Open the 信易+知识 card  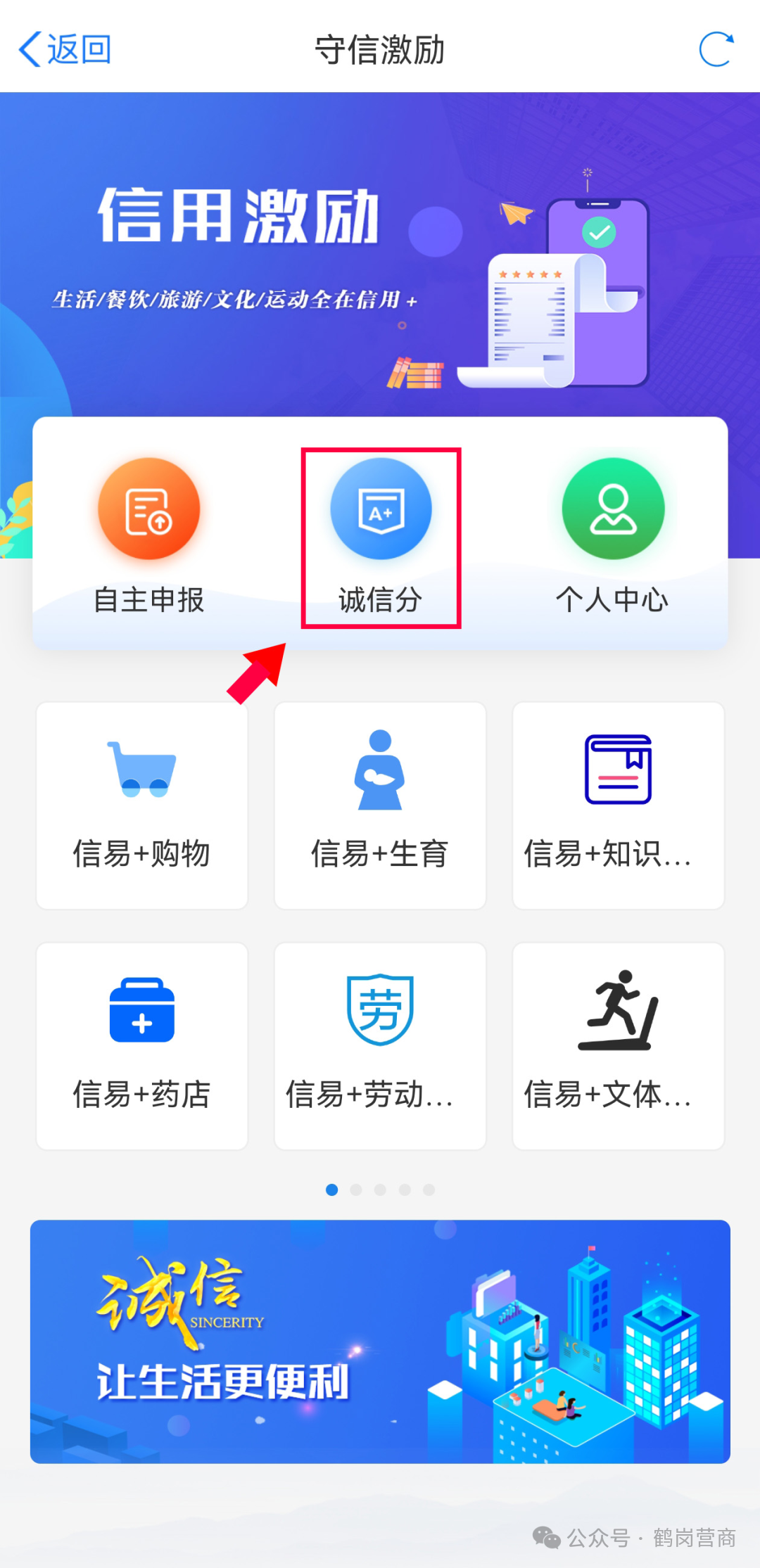[x=618, y=805]
